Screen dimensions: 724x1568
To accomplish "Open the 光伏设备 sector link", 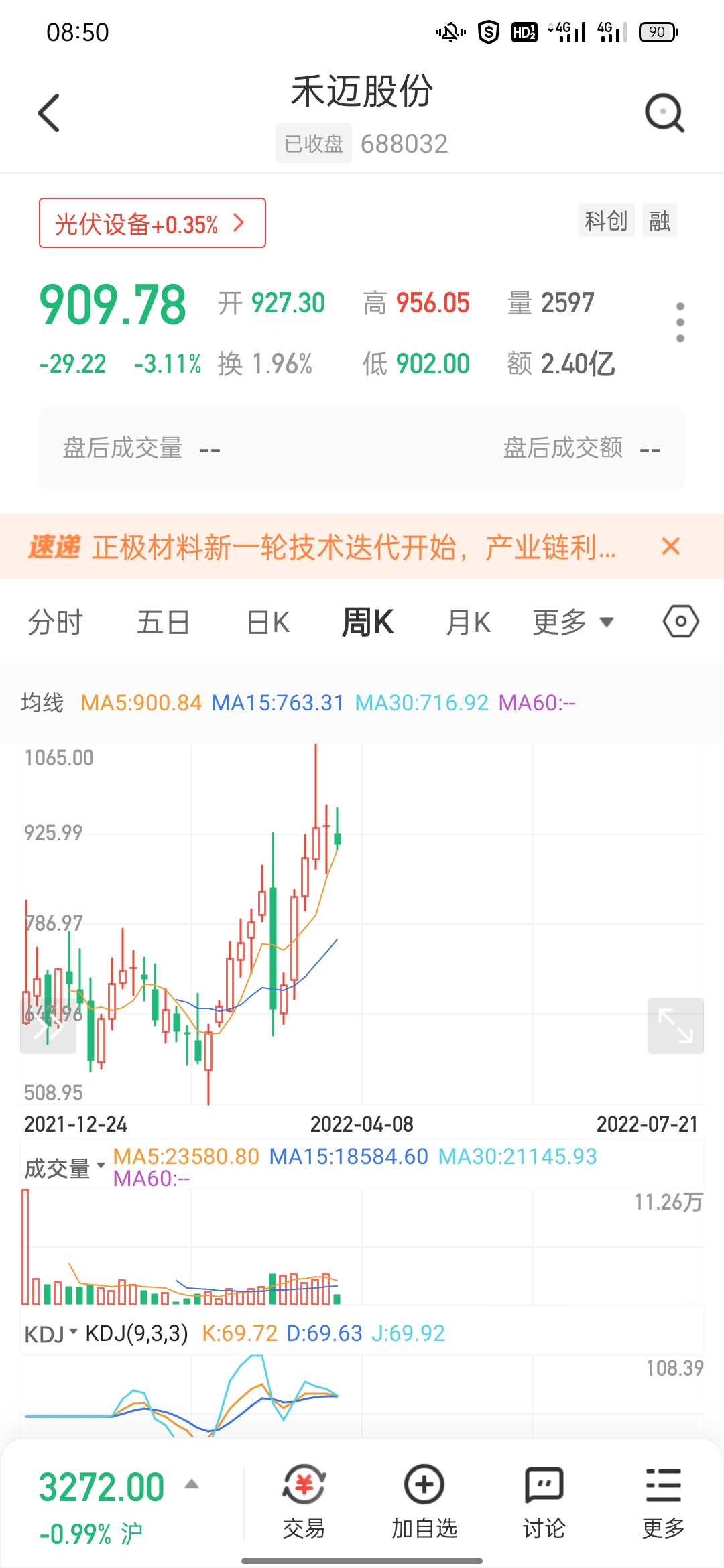I will tap(152, 223).
